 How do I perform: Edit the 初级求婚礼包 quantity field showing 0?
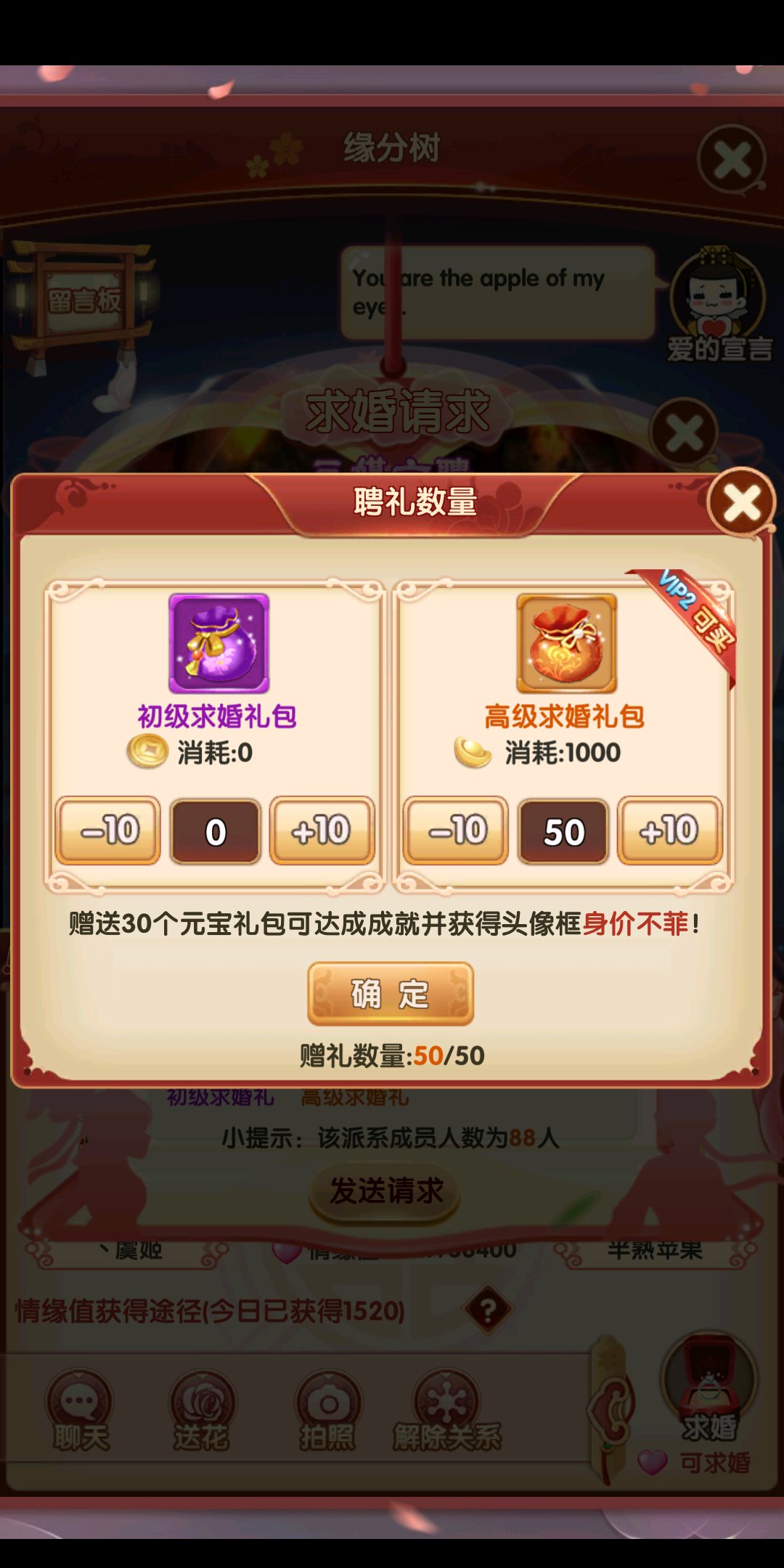tap(216, 832)
